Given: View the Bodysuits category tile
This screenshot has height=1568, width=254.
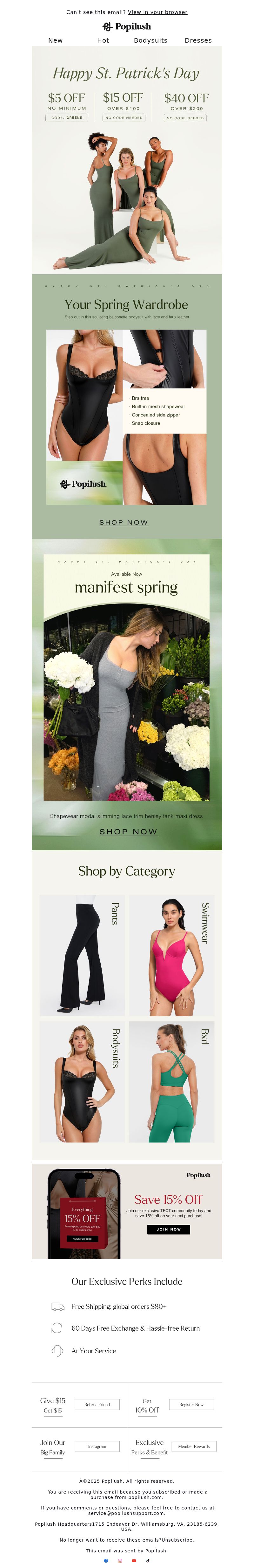Looking at the screenshot, I should click(x=82, y=1082).
